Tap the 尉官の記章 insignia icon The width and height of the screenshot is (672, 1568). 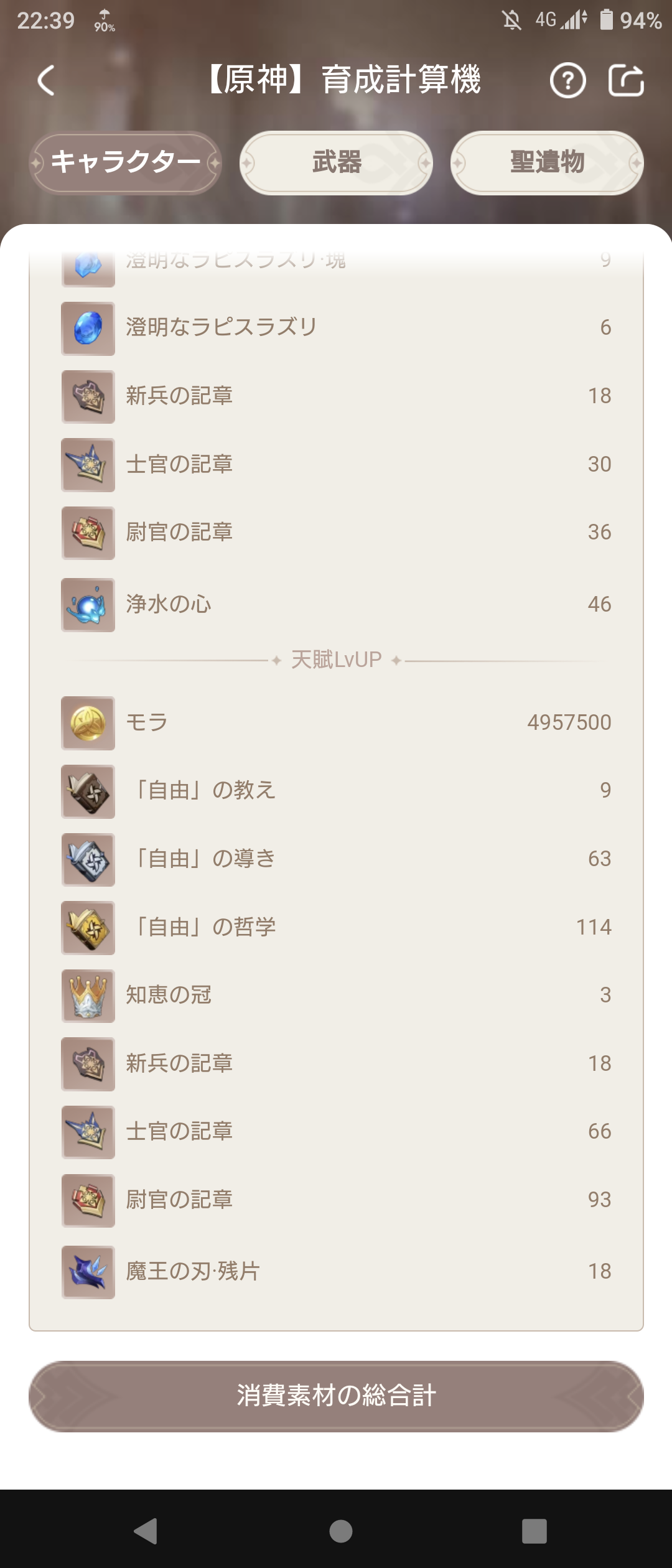click(x=88, y=532)
